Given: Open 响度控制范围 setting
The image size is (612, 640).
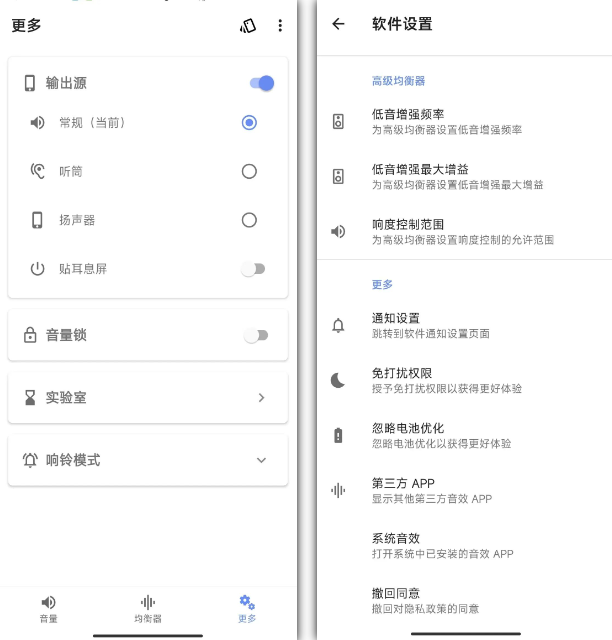Looking at the screenshot, I should 462,232.
